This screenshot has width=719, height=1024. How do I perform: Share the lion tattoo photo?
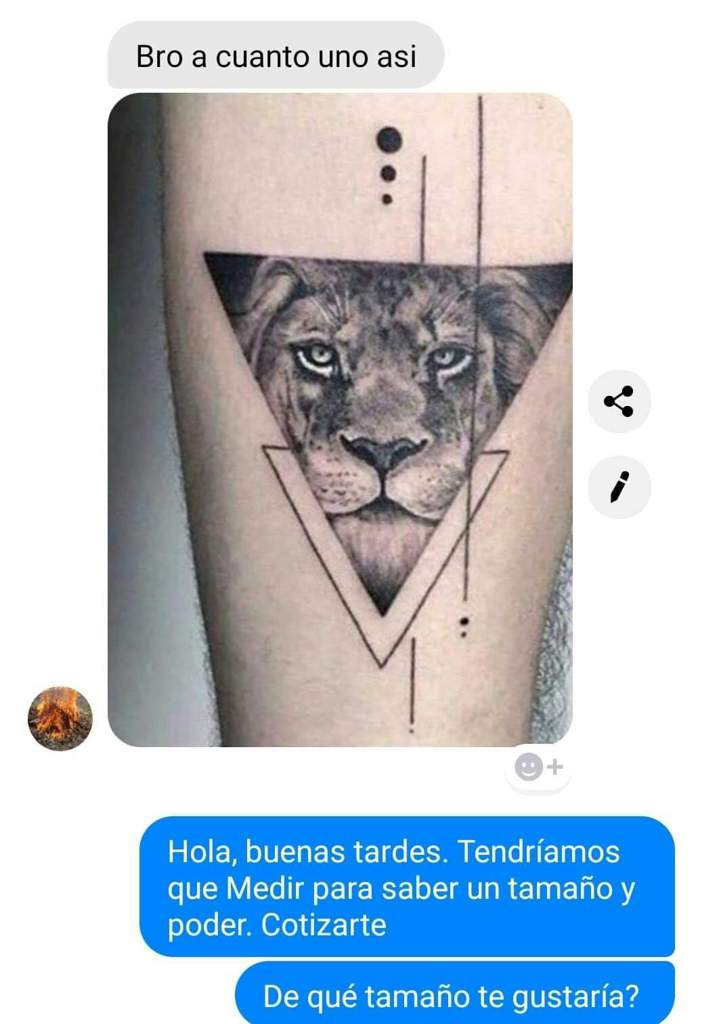coord(619,402)
